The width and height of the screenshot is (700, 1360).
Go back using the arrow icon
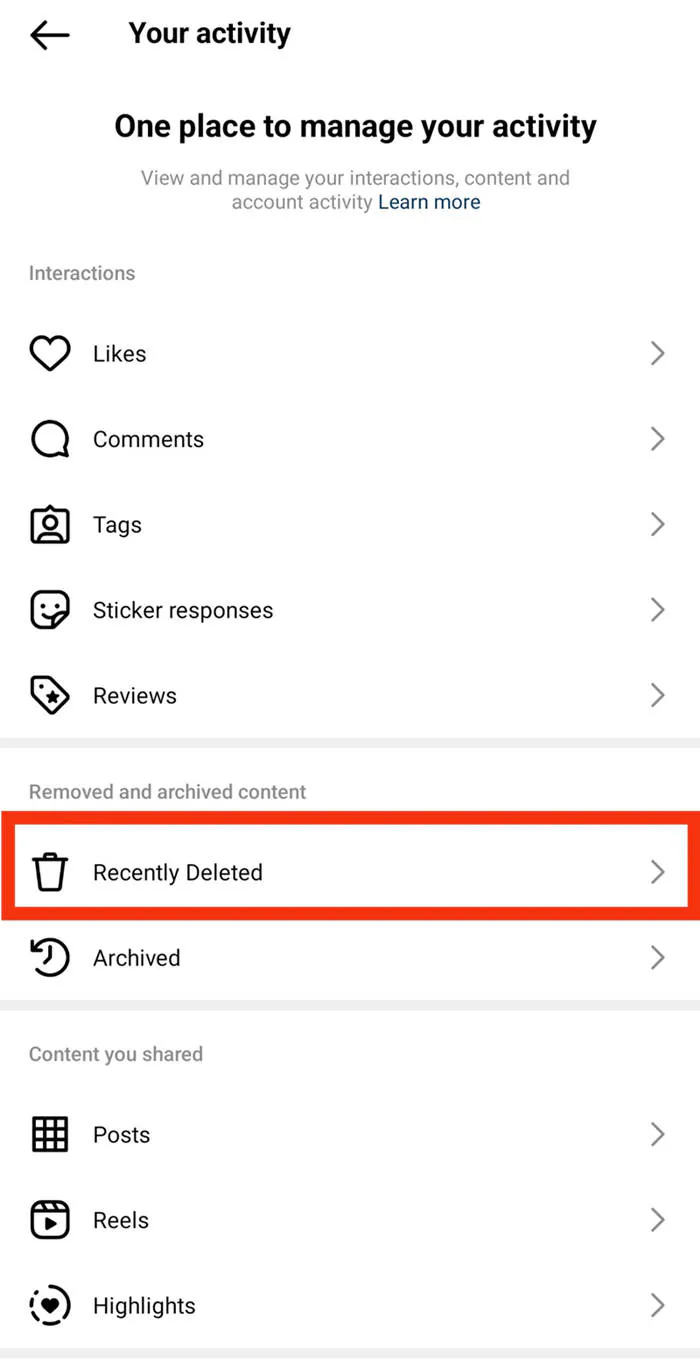pyautogui.click(x=49, y=35)
